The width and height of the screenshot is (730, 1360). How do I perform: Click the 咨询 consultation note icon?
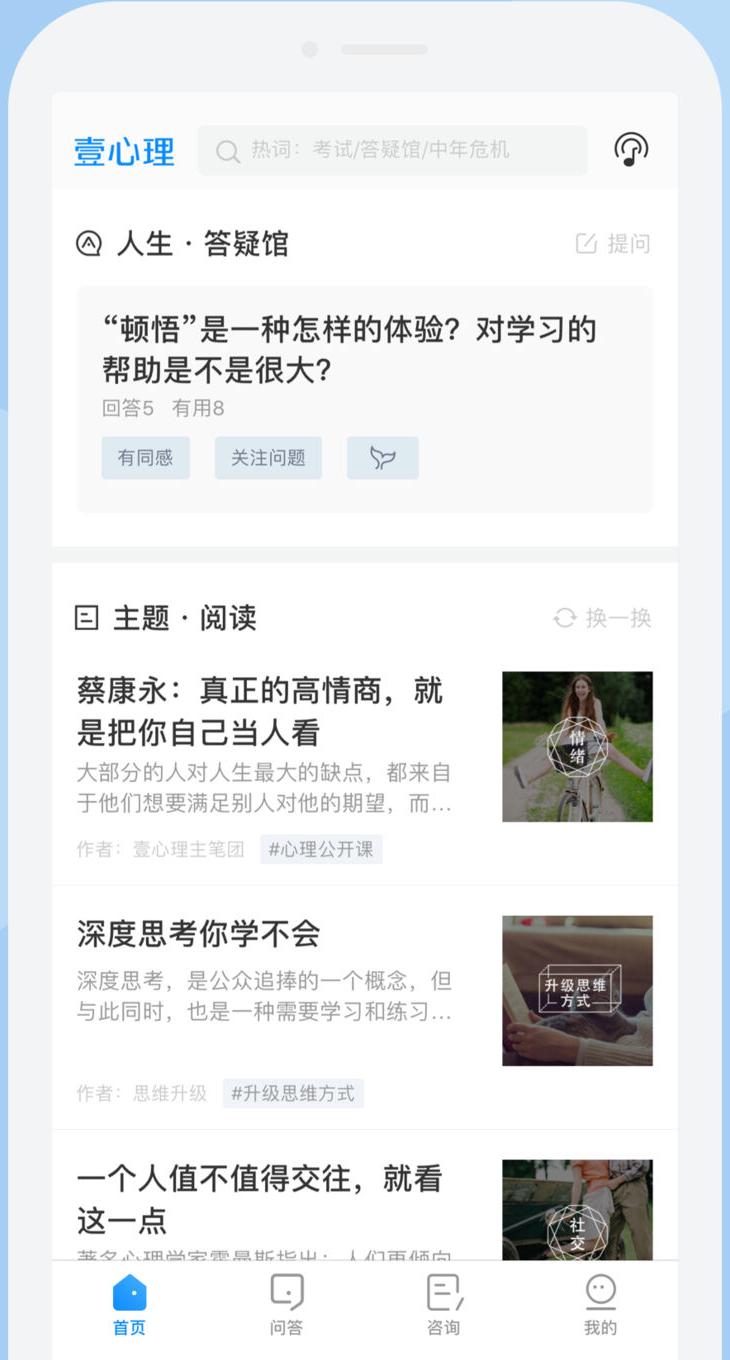point(442,1294)
